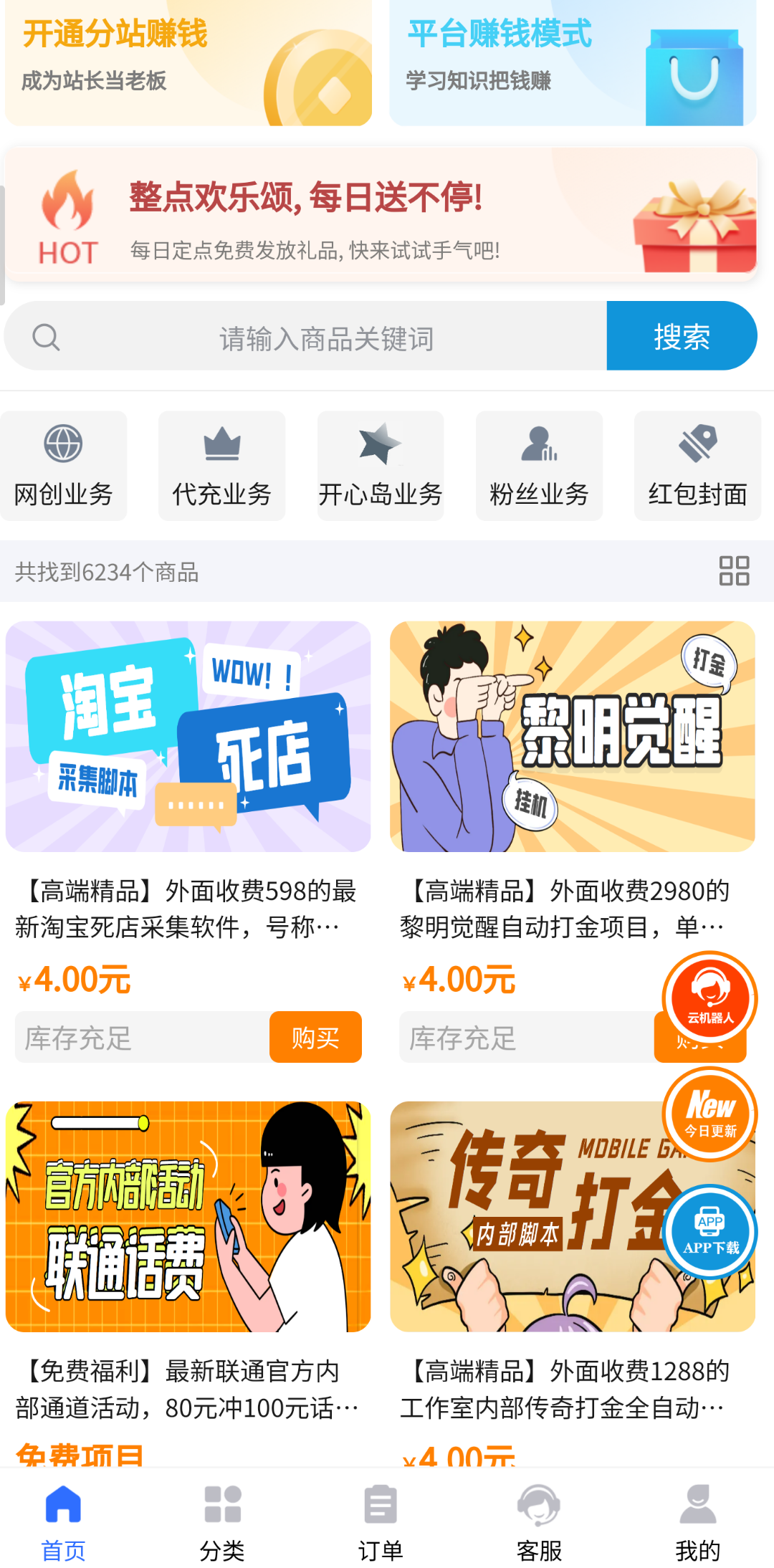The width and height of the screenshot is (774, 1568).
Task: Open the 平台赚钱模式 banner
Action: (x=573, y=61)
